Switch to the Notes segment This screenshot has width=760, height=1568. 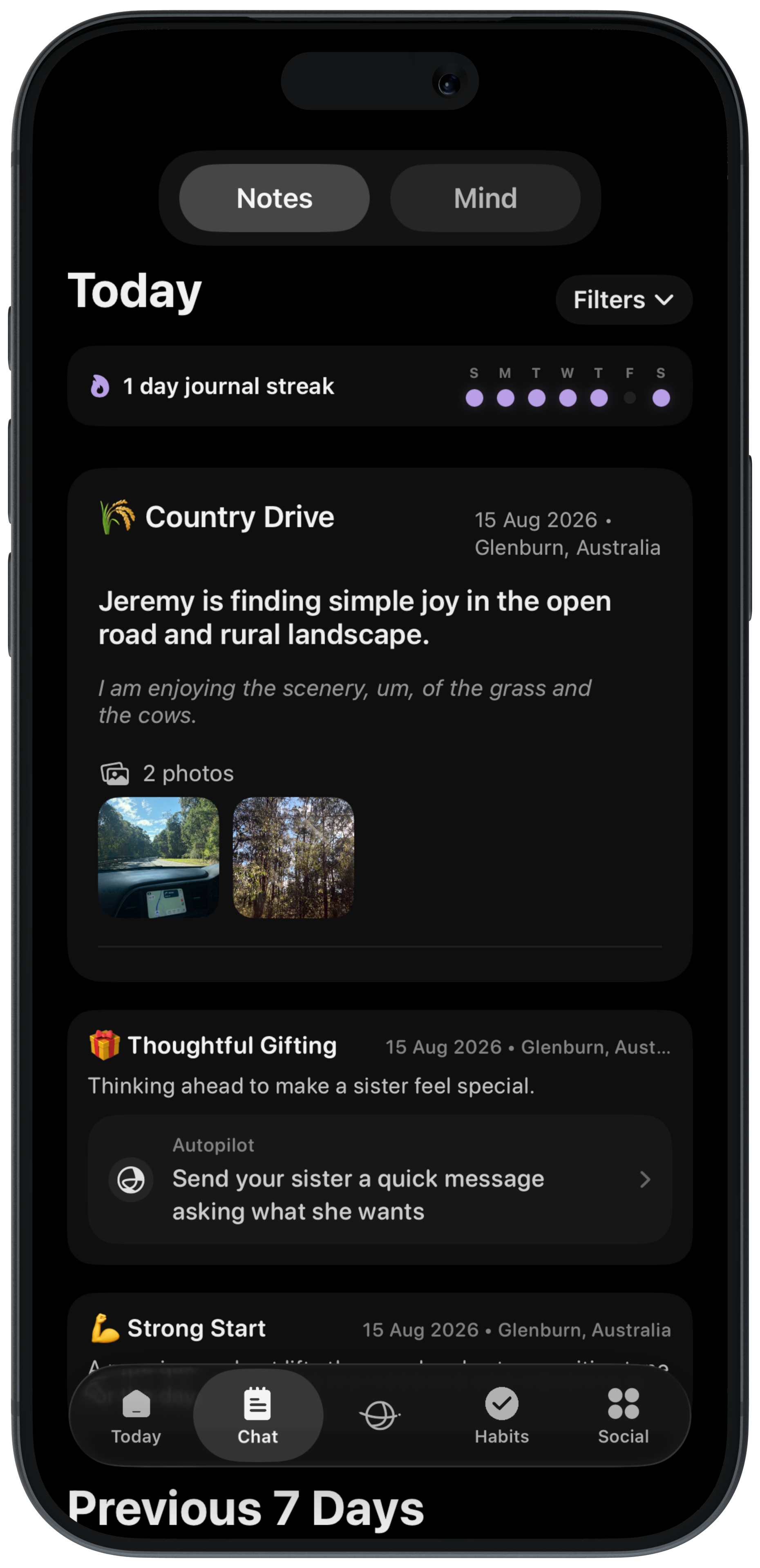coord(274,198)
